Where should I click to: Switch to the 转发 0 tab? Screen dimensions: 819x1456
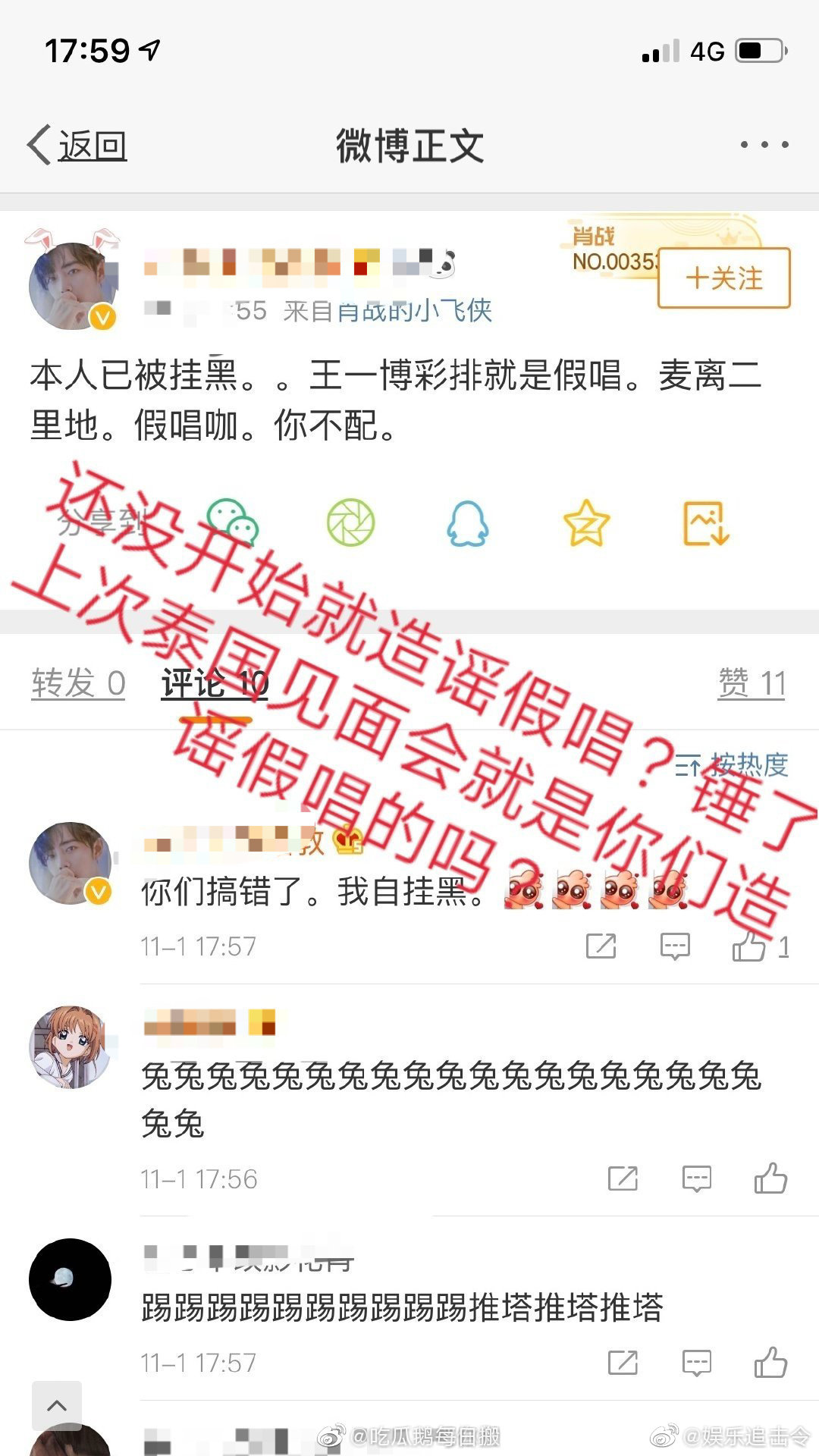tap(78, 683)
